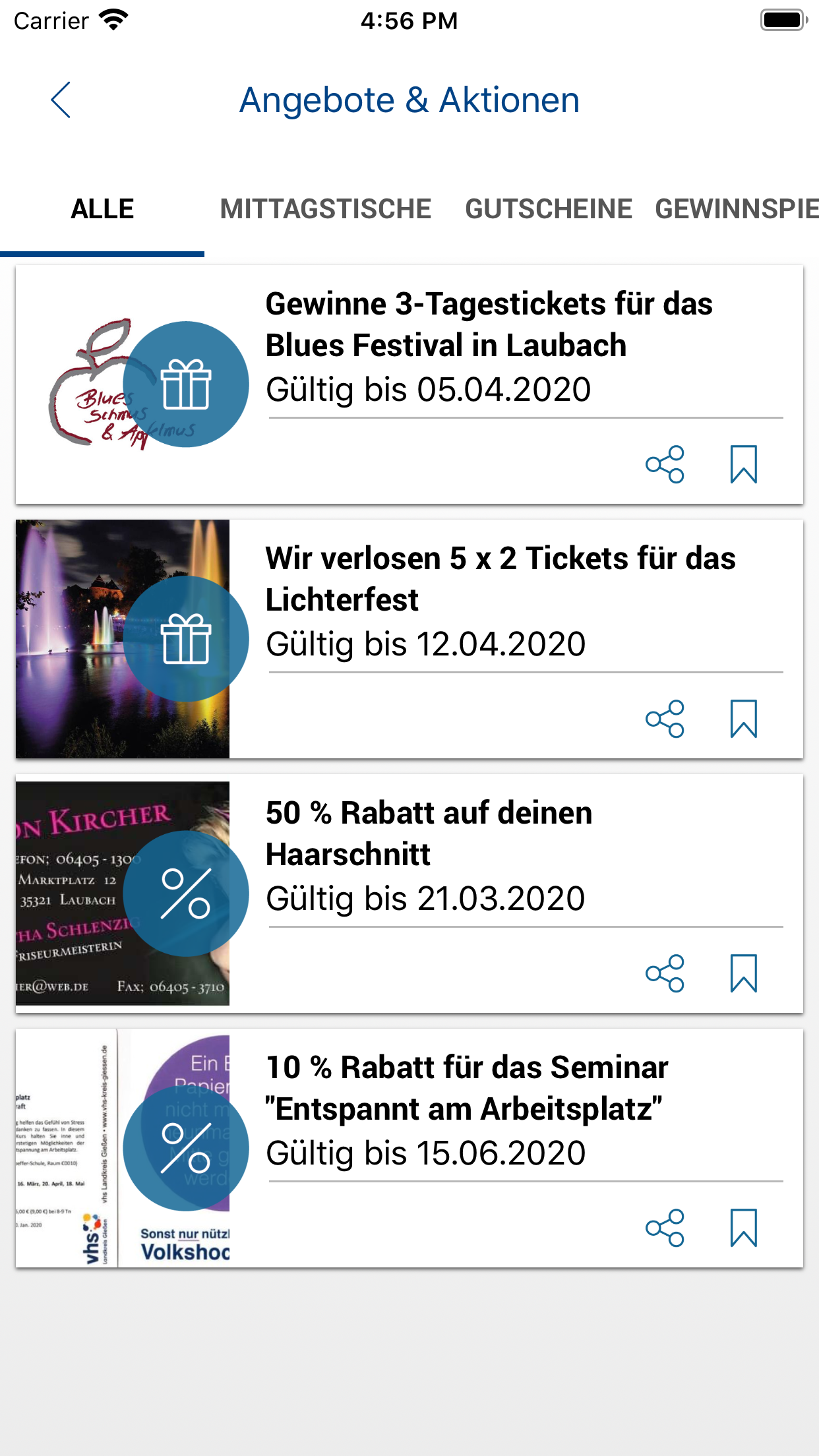Switch to the GUTSCHEINE tab
Image resolution: width=819 pixels, height=1456 pixels.
(549, 209)
